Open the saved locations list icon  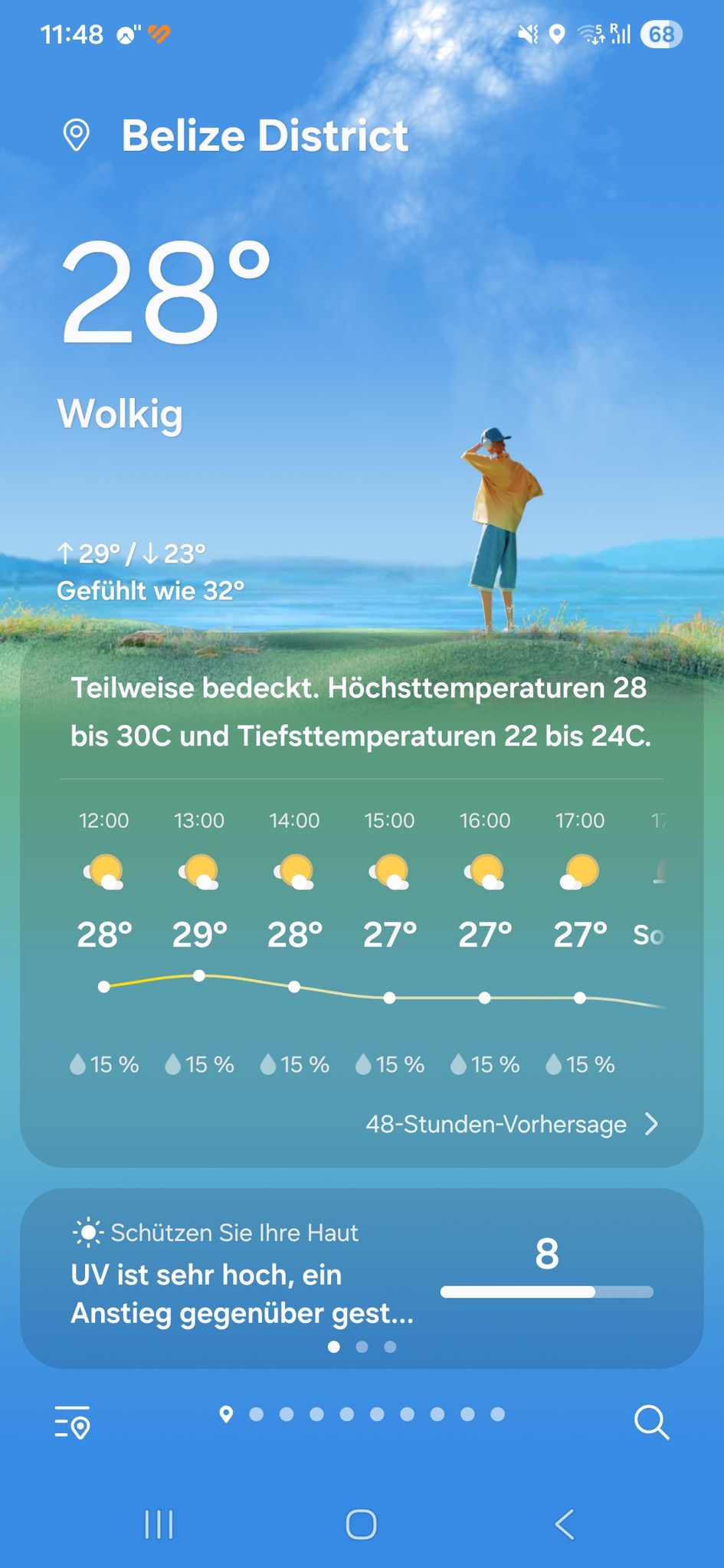[73, 1423]
